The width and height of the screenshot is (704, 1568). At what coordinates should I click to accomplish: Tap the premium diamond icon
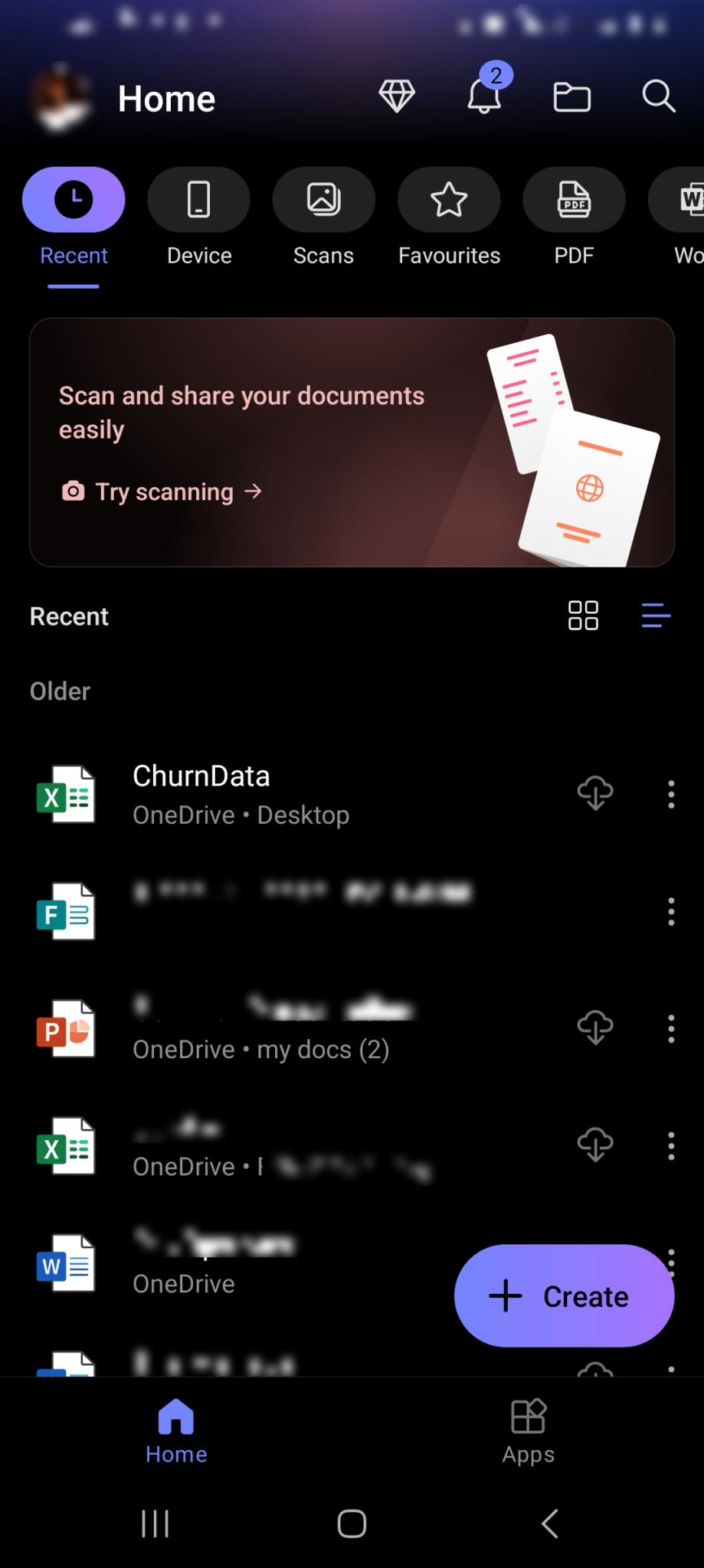tap(397, 97)
